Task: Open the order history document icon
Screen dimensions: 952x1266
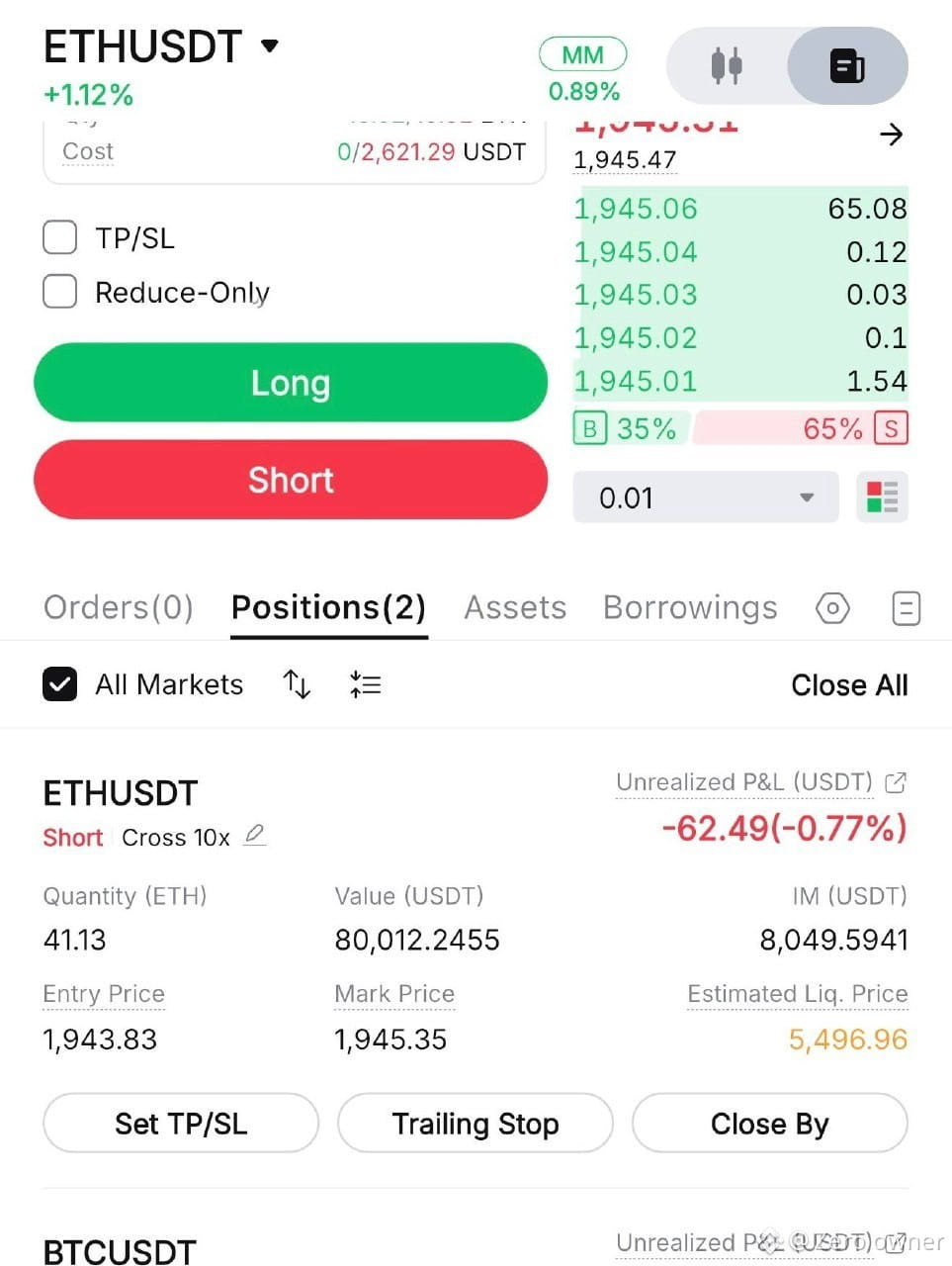Action: pyautogui.click(x=906, y=608)
